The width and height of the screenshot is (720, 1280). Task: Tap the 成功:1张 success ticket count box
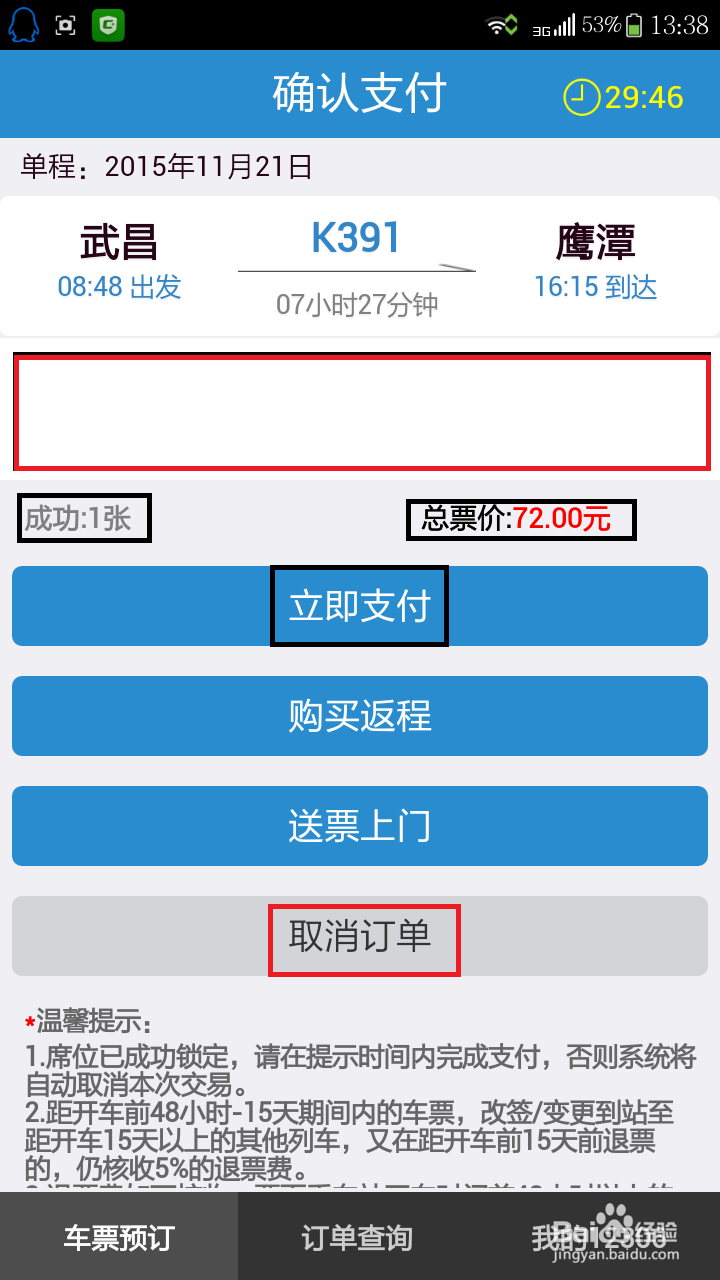coord(84,518)
